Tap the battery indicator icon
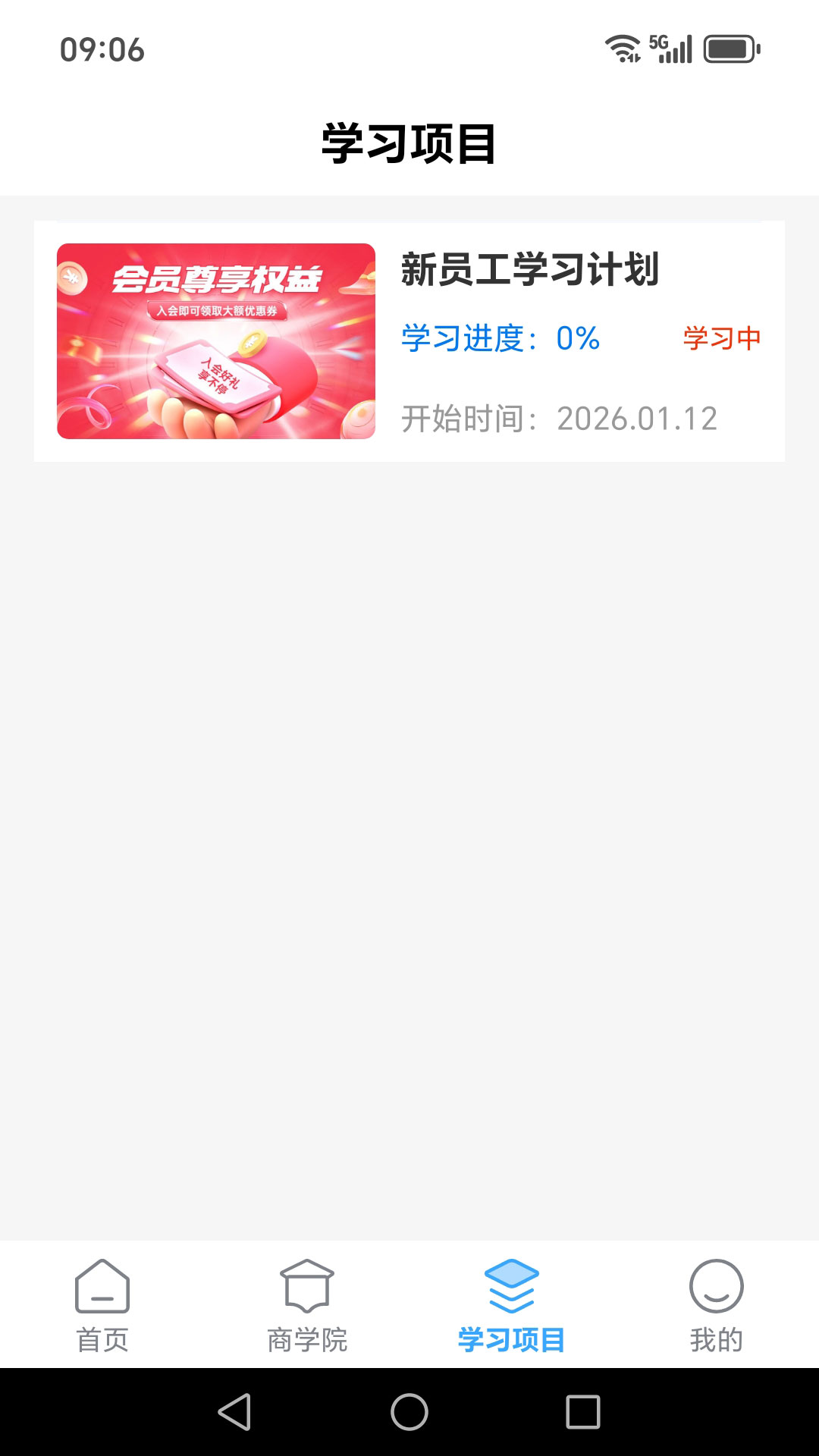 tap(730, 47)
